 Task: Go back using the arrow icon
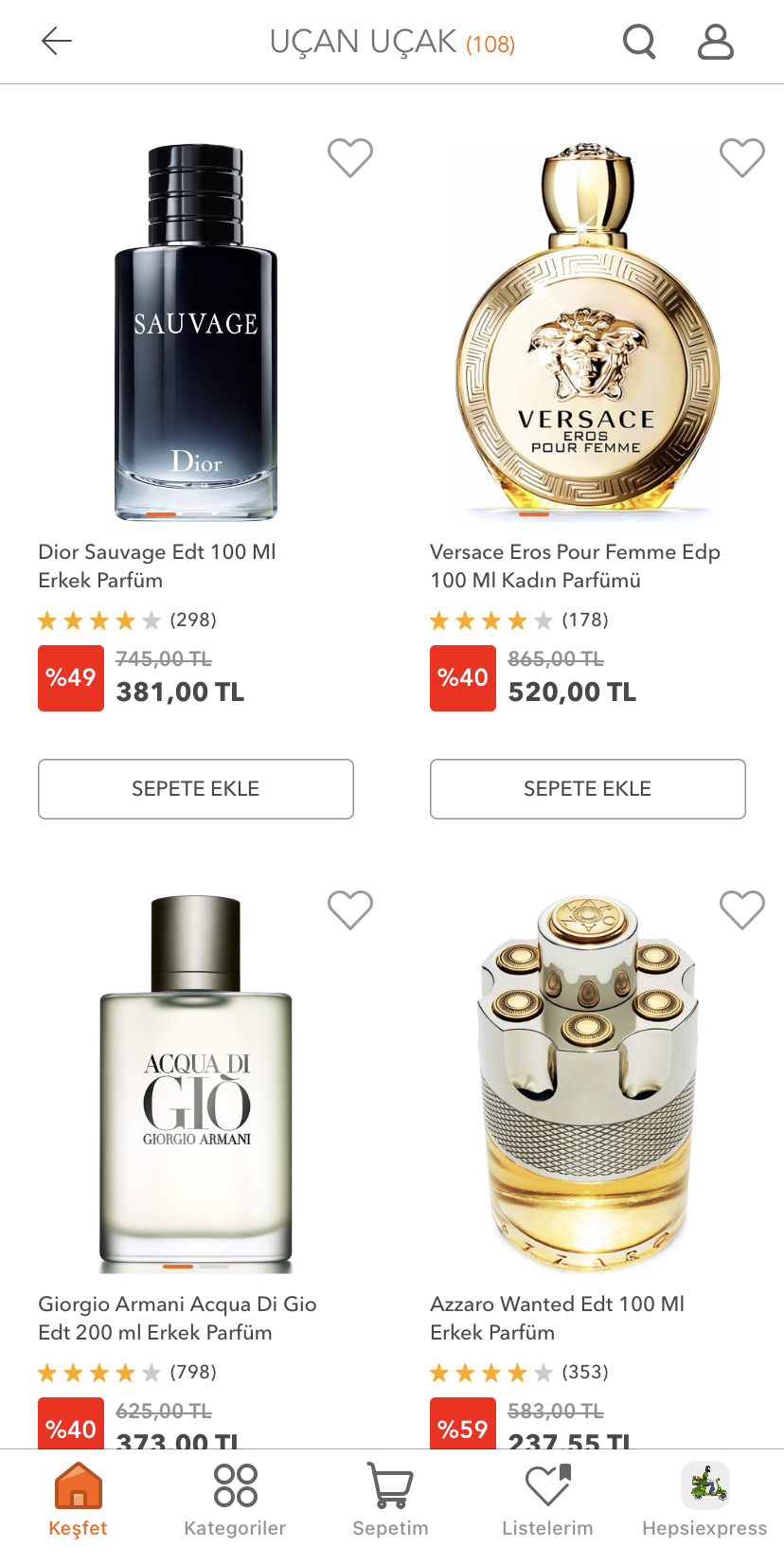pyautogui.click(x=57, y=41)
